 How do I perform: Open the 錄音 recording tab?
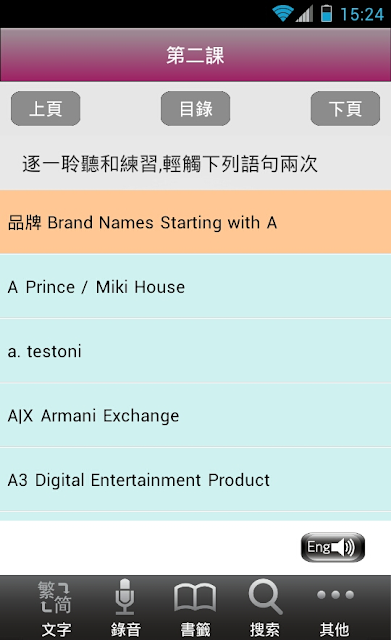click(x=125, y=608)
